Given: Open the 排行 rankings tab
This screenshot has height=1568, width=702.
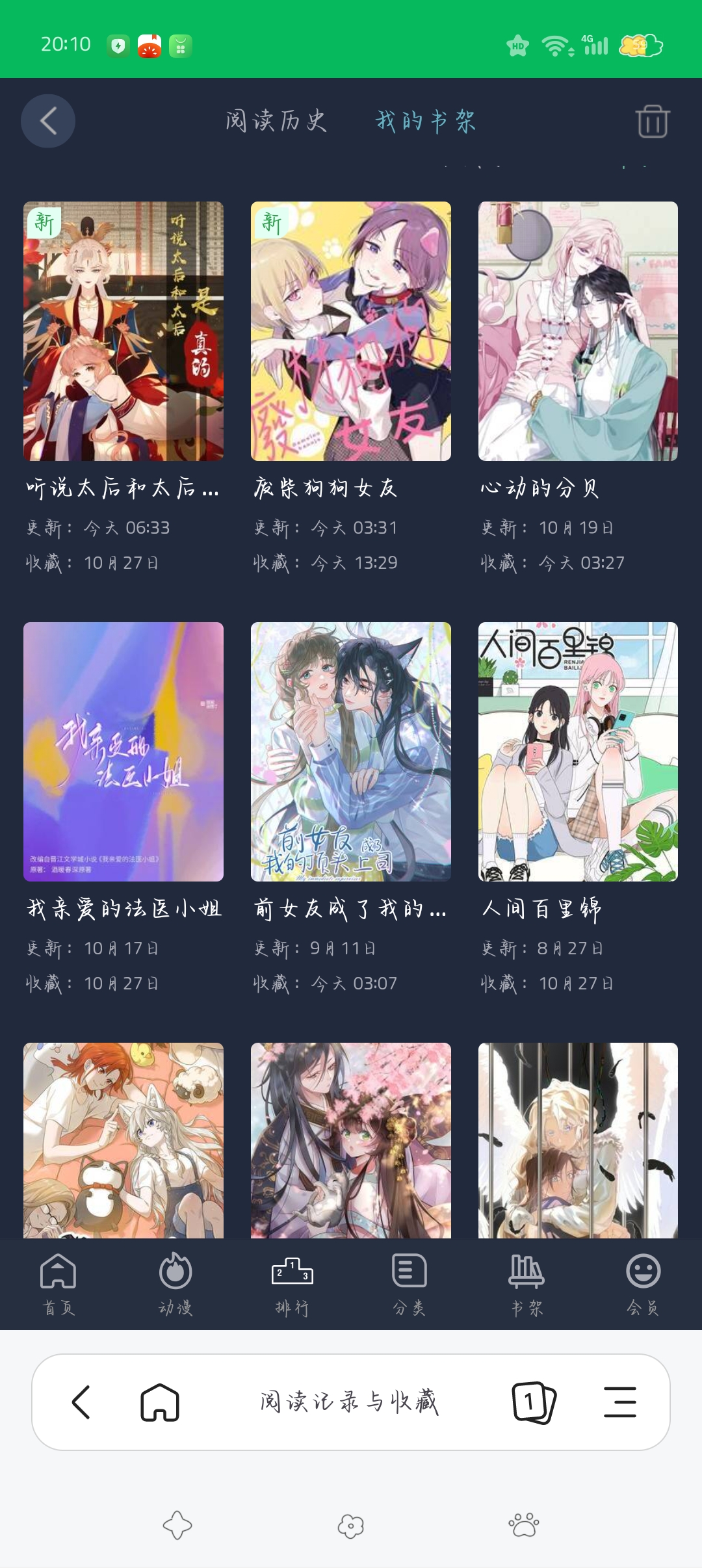Looking at the screenshot, I should click(x=292, y=1284).
